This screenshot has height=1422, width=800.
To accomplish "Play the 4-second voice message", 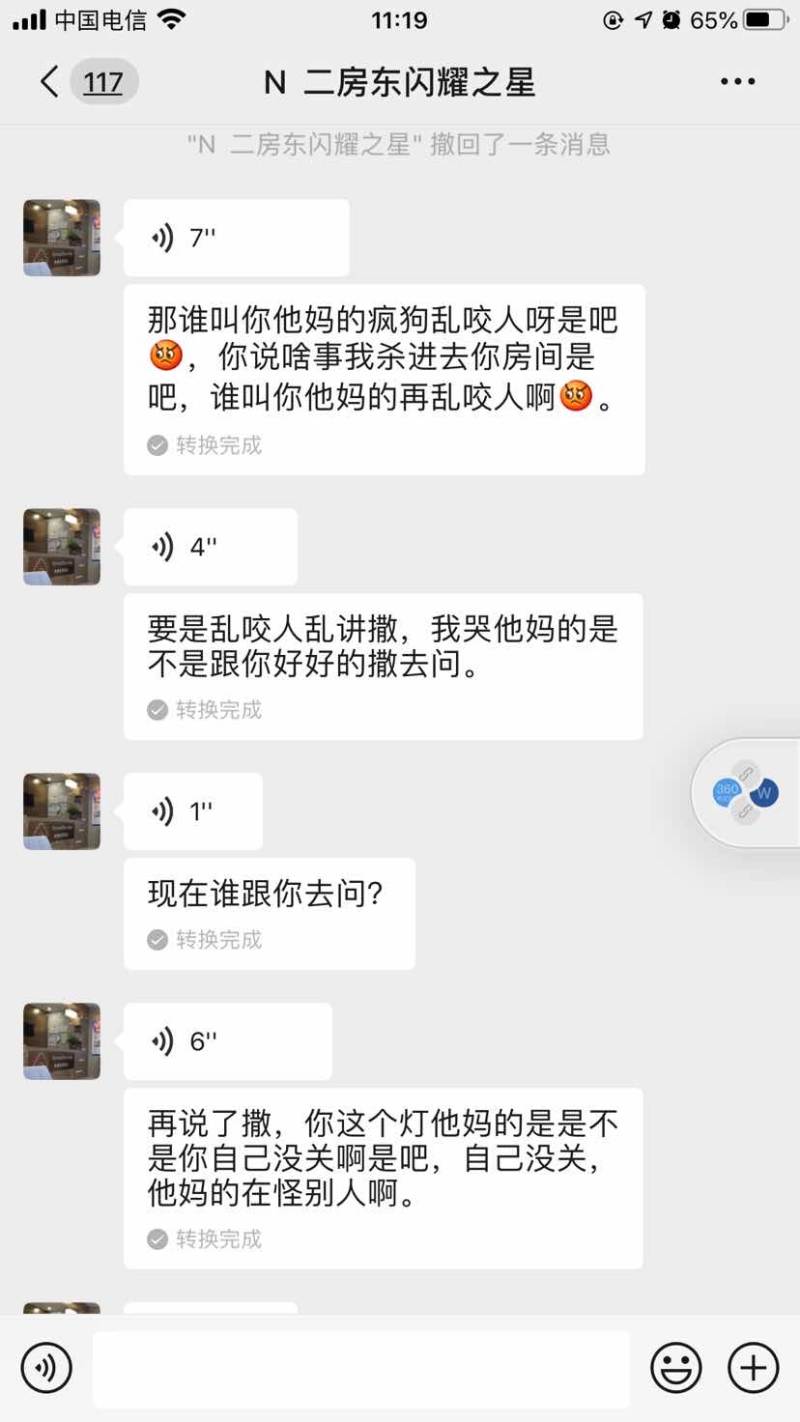I will coord(210,547).
